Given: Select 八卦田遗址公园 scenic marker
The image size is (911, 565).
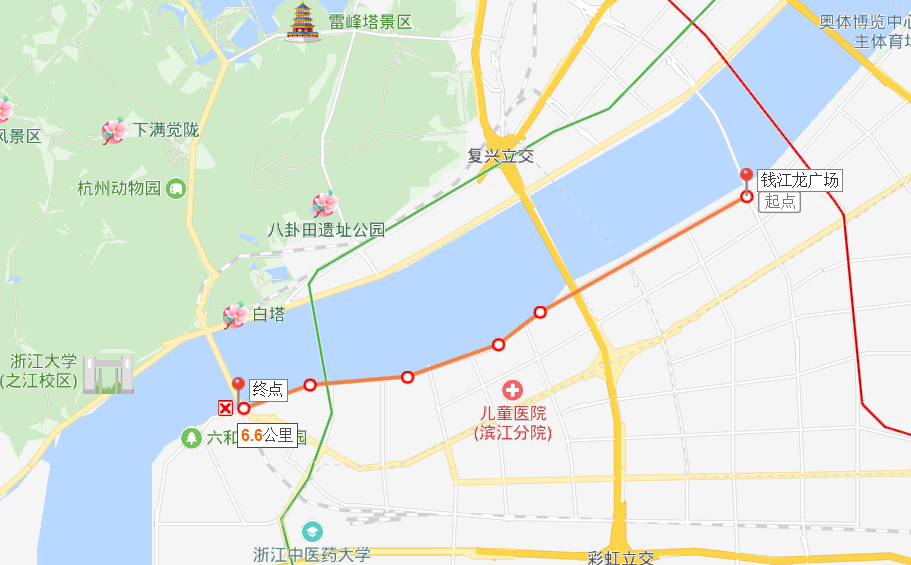Looking at the screenshot, I should [325, 205].
